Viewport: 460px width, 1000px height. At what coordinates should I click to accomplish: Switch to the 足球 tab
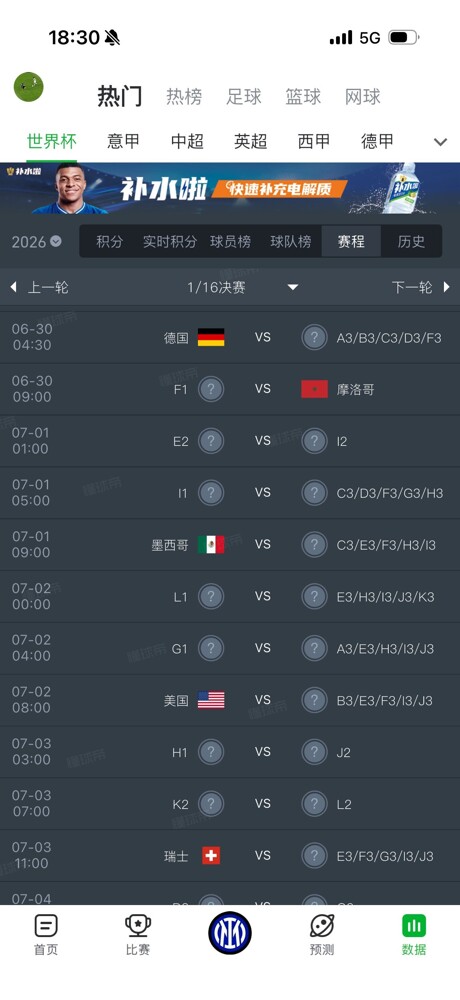coord(244,96)
